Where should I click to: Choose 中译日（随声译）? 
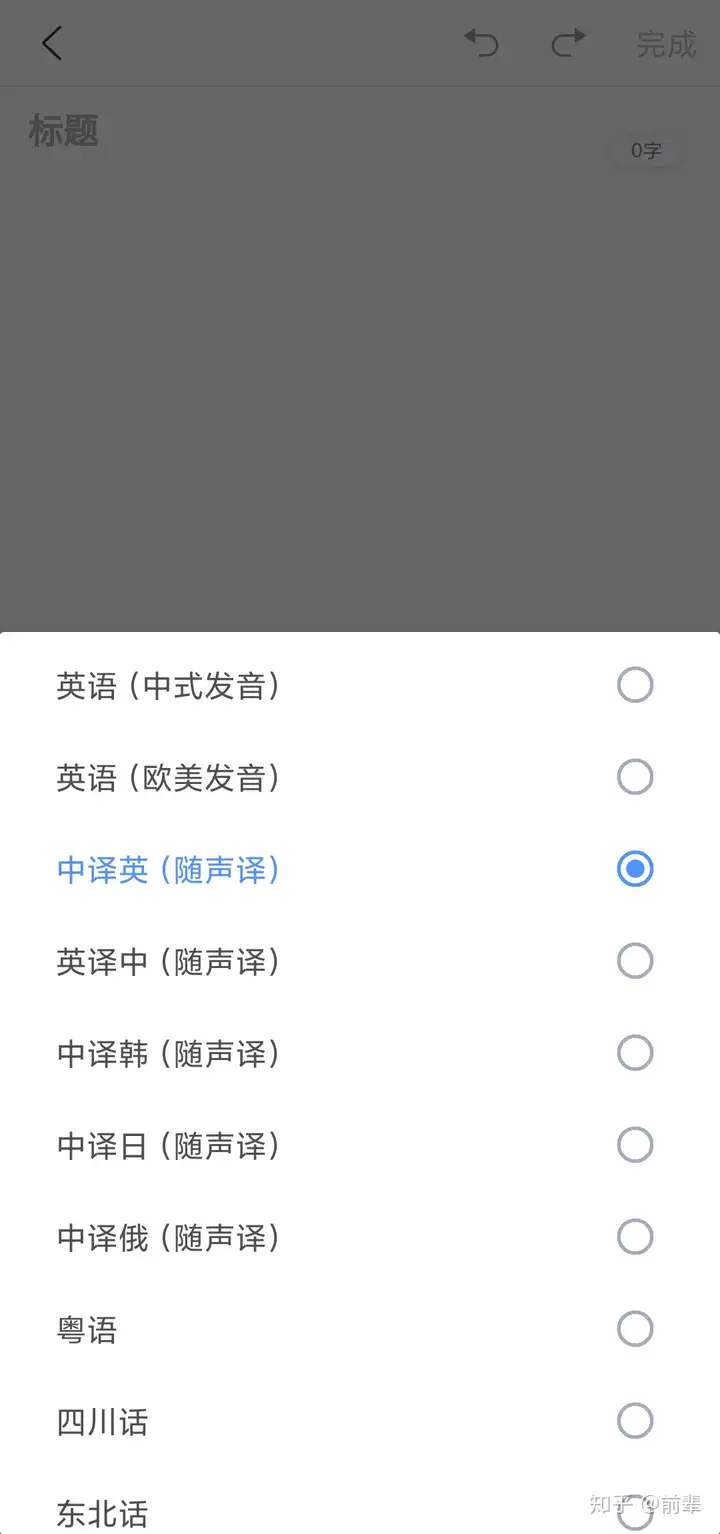pos(360,1145)
